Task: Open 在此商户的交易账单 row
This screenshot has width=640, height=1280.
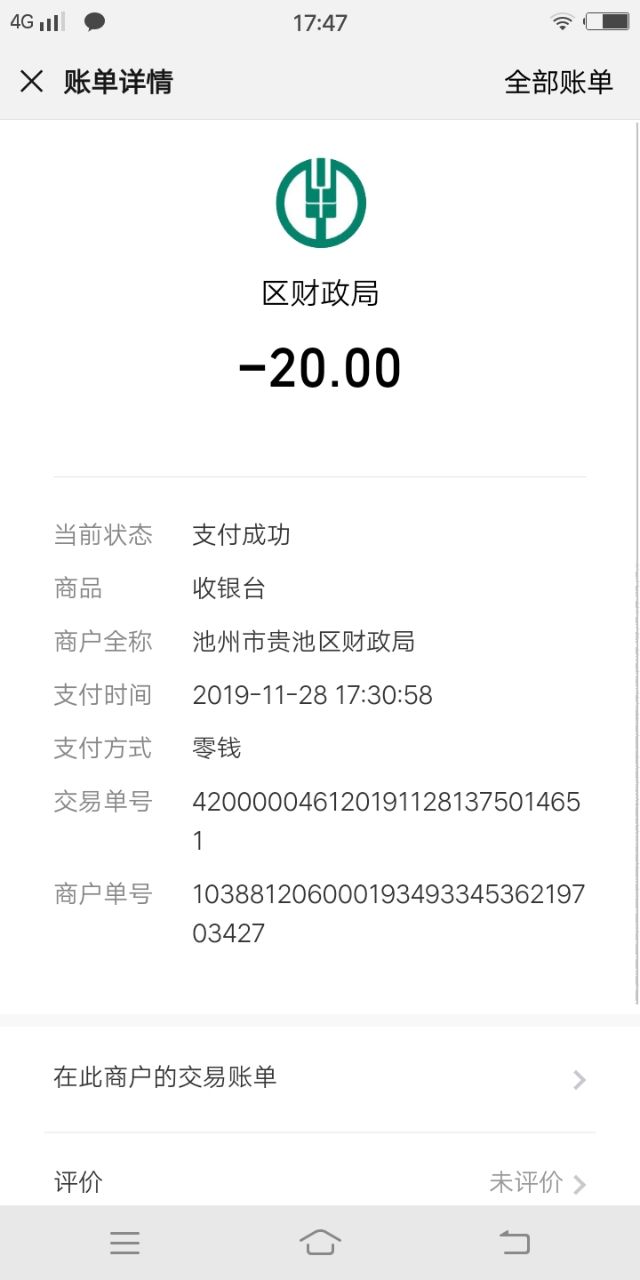Action: pos(320,1078)
